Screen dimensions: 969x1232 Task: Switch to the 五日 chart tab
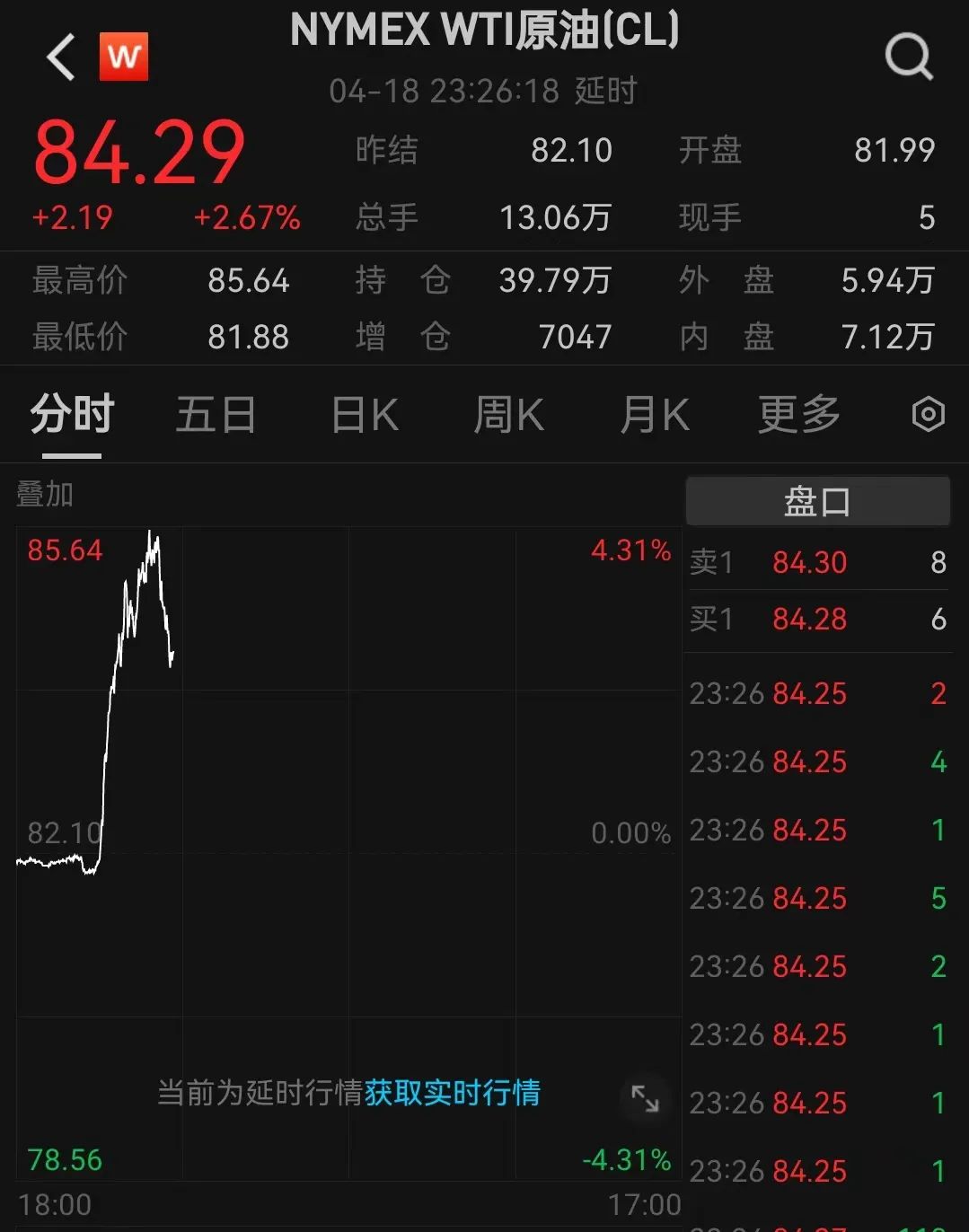pos(216,416)
